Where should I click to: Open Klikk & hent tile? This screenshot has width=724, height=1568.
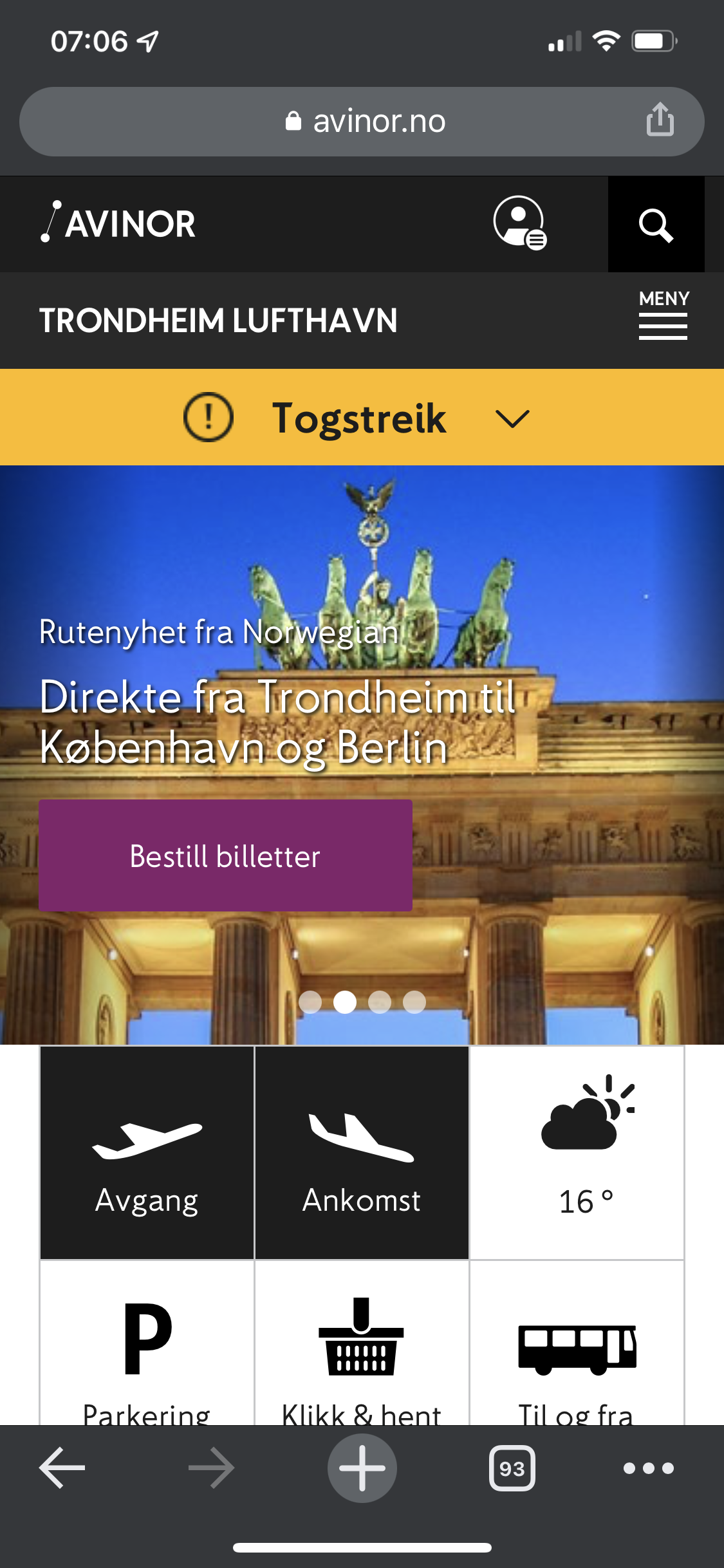[362, 1343]
